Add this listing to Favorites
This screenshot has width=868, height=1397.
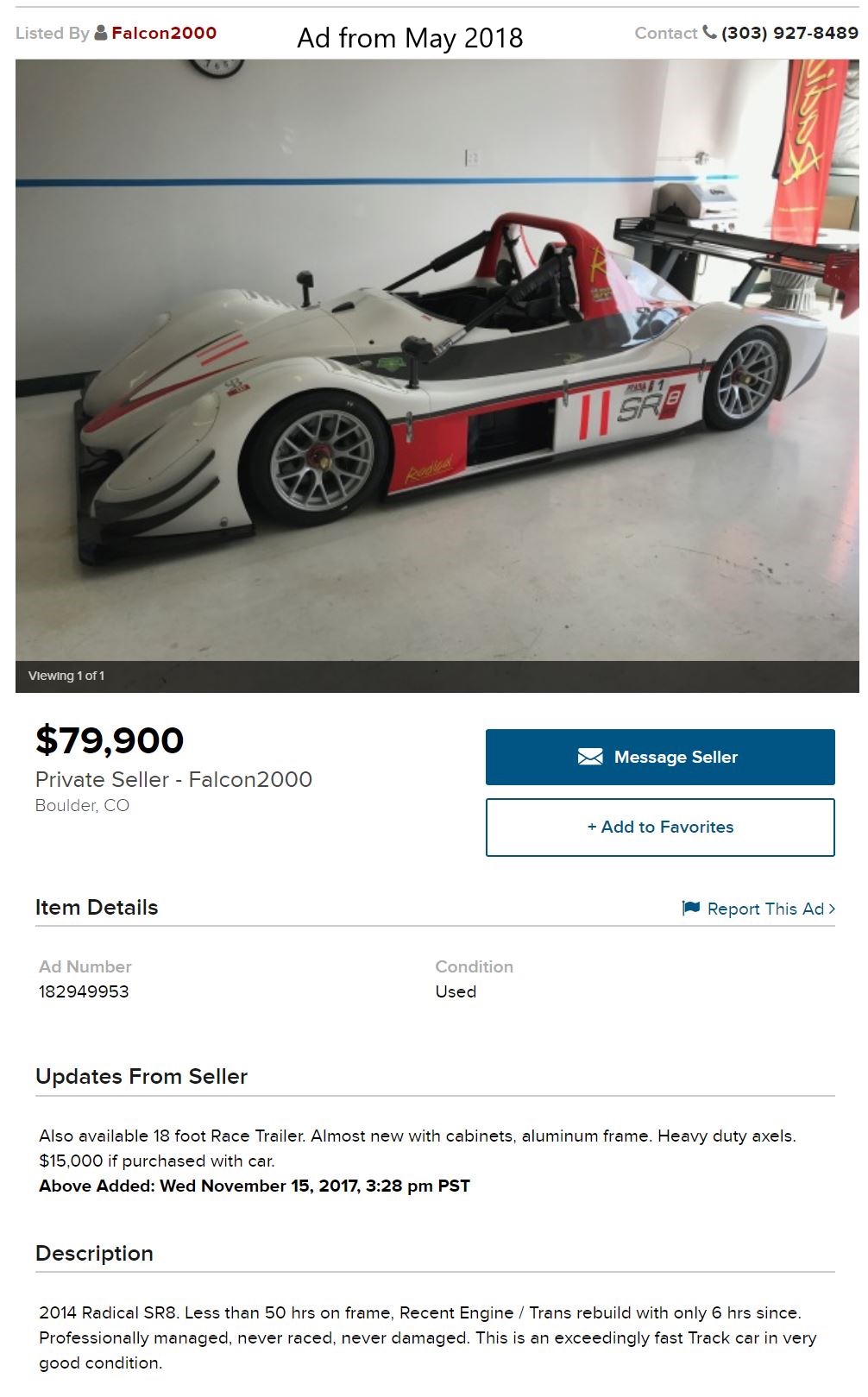click(660, 827)
